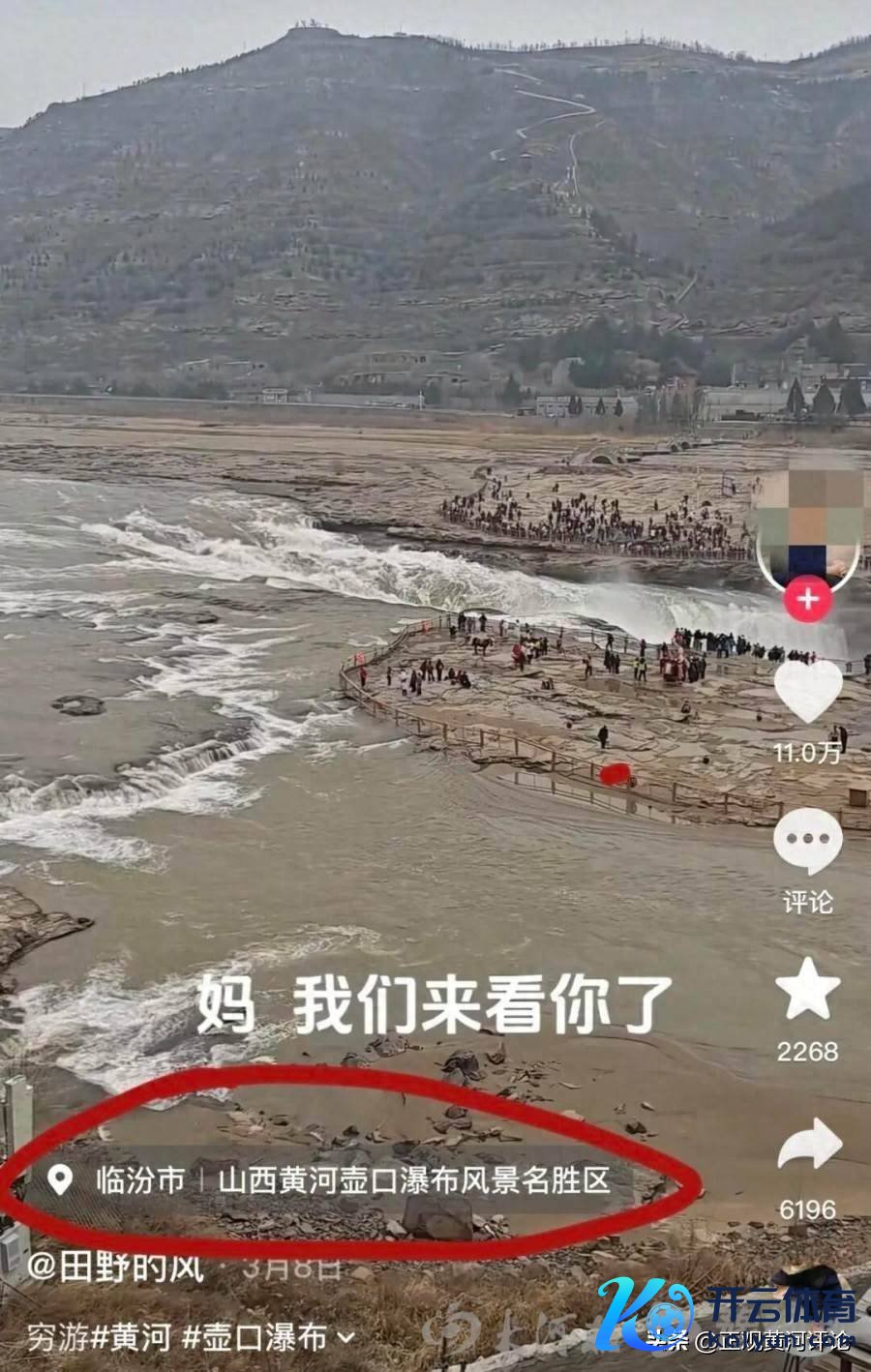This screenshot has height=1372, width=871.
Task: Expand the caption with the chevron
Action: (x=345, y=1339)
